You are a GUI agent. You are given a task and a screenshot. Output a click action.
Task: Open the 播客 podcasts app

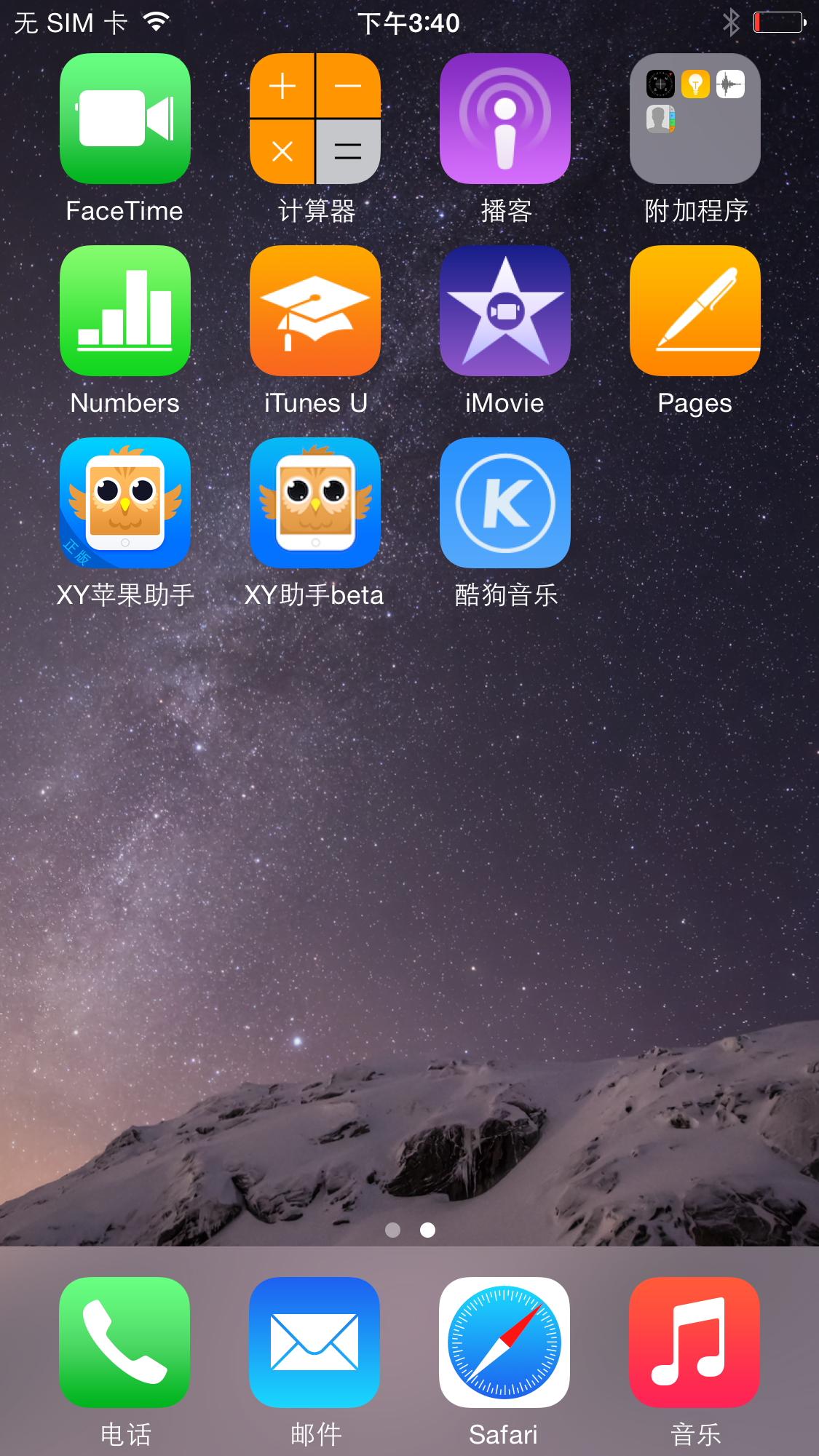(x=505, y=119)
